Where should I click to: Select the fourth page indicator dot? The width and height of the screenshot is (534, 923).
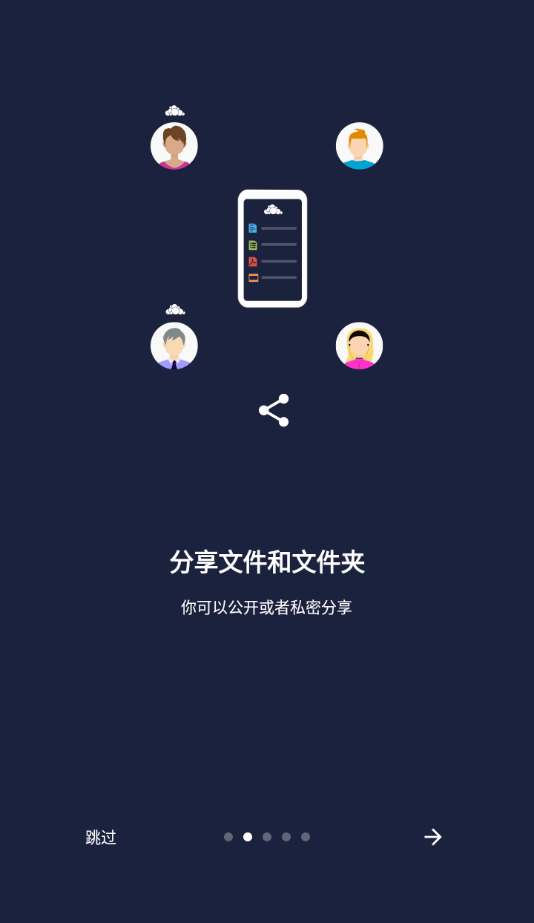click(286, 837)
